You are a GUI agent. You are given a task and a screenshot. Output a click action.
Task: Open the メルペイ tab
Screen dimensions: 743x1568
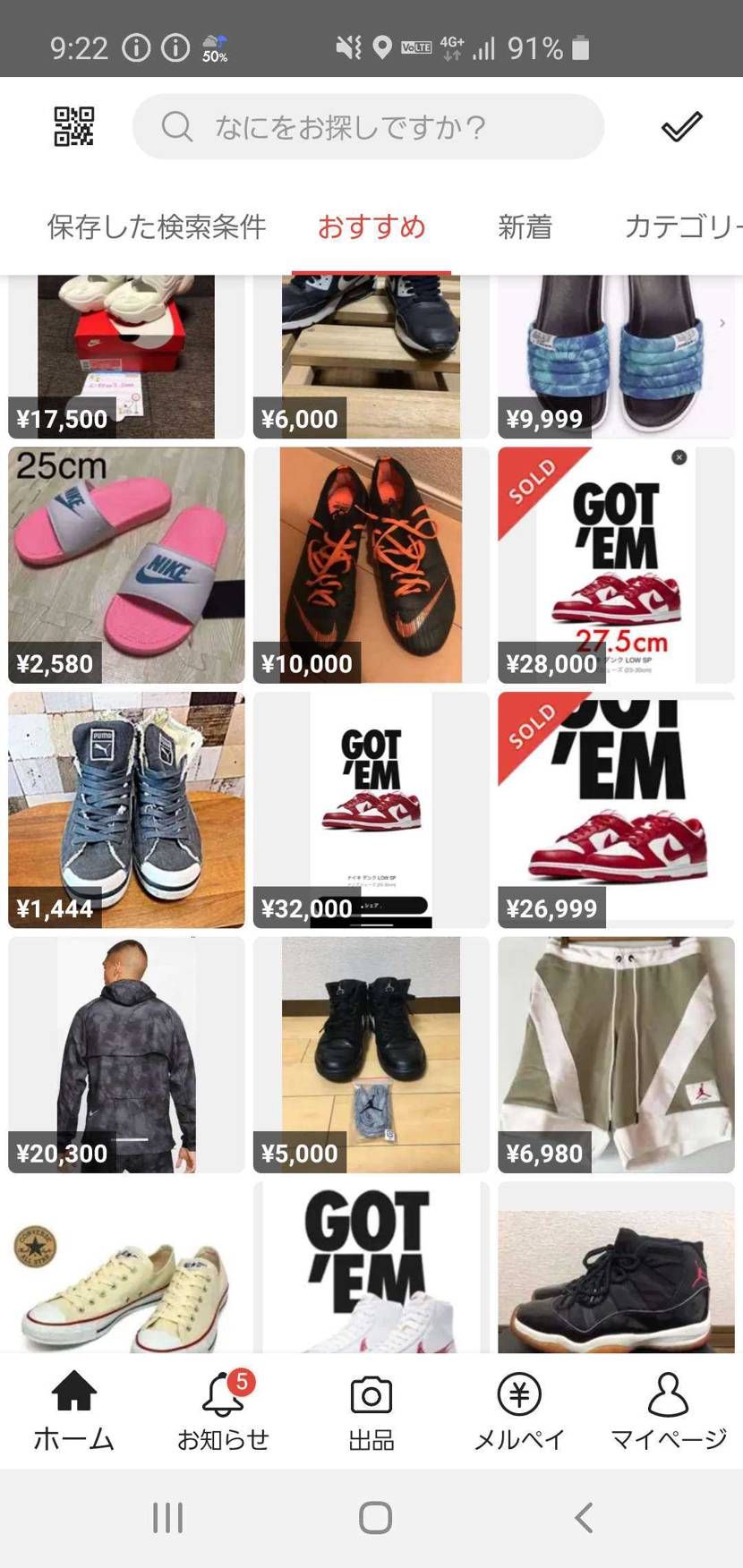(519, 1410)
